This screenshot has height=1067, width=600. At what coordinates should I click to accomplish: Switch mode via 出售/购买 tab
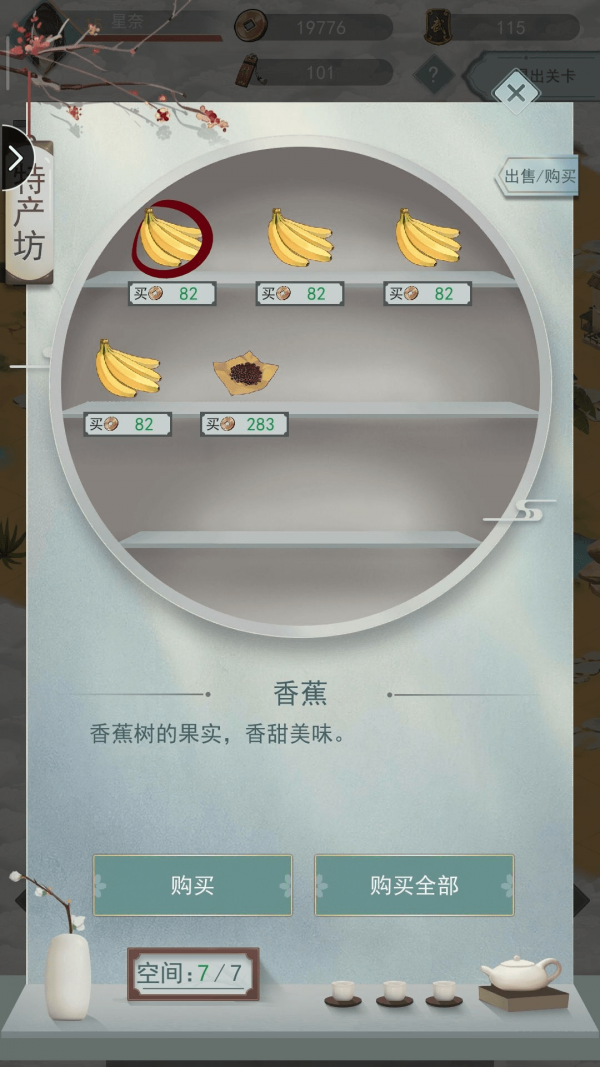pos(539,177)
